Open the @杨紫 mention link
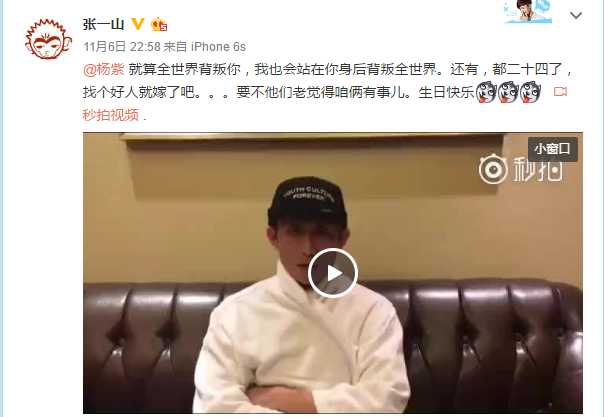The height and width of the screenshot is (417, 604). (x=102, y=72)
